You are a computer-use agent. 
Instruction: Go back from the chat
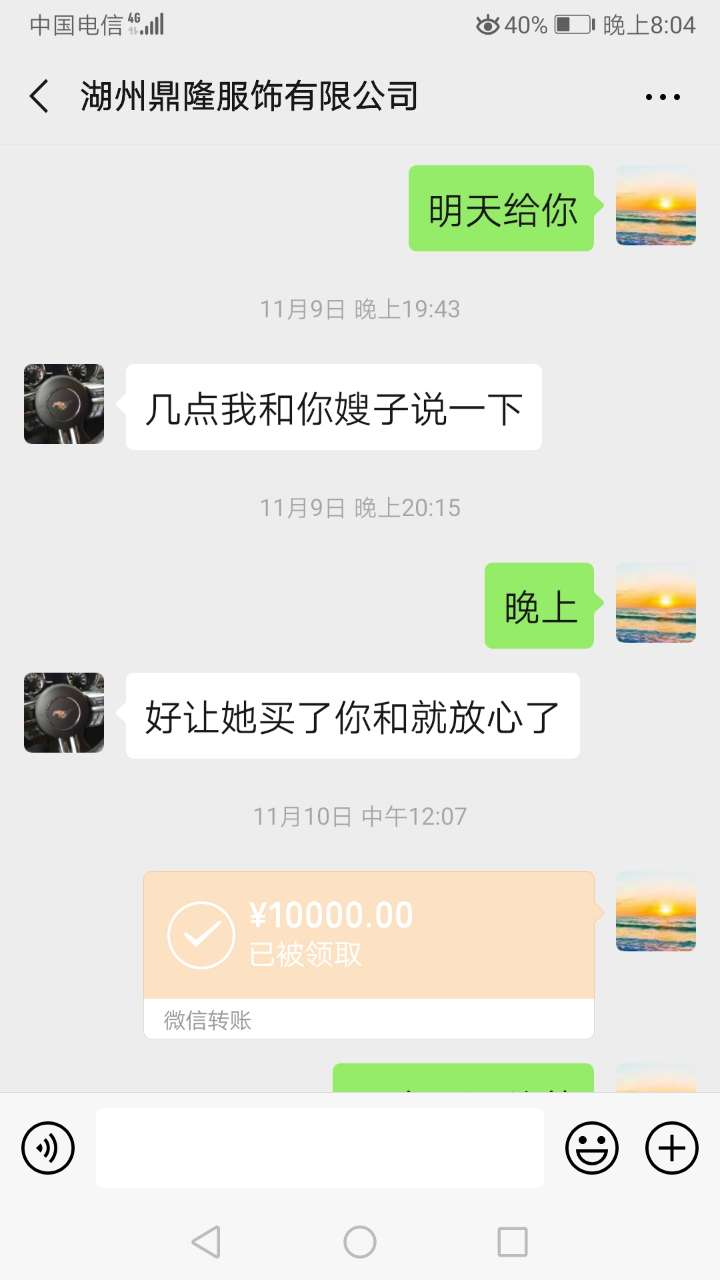click(x=39, y=97)
